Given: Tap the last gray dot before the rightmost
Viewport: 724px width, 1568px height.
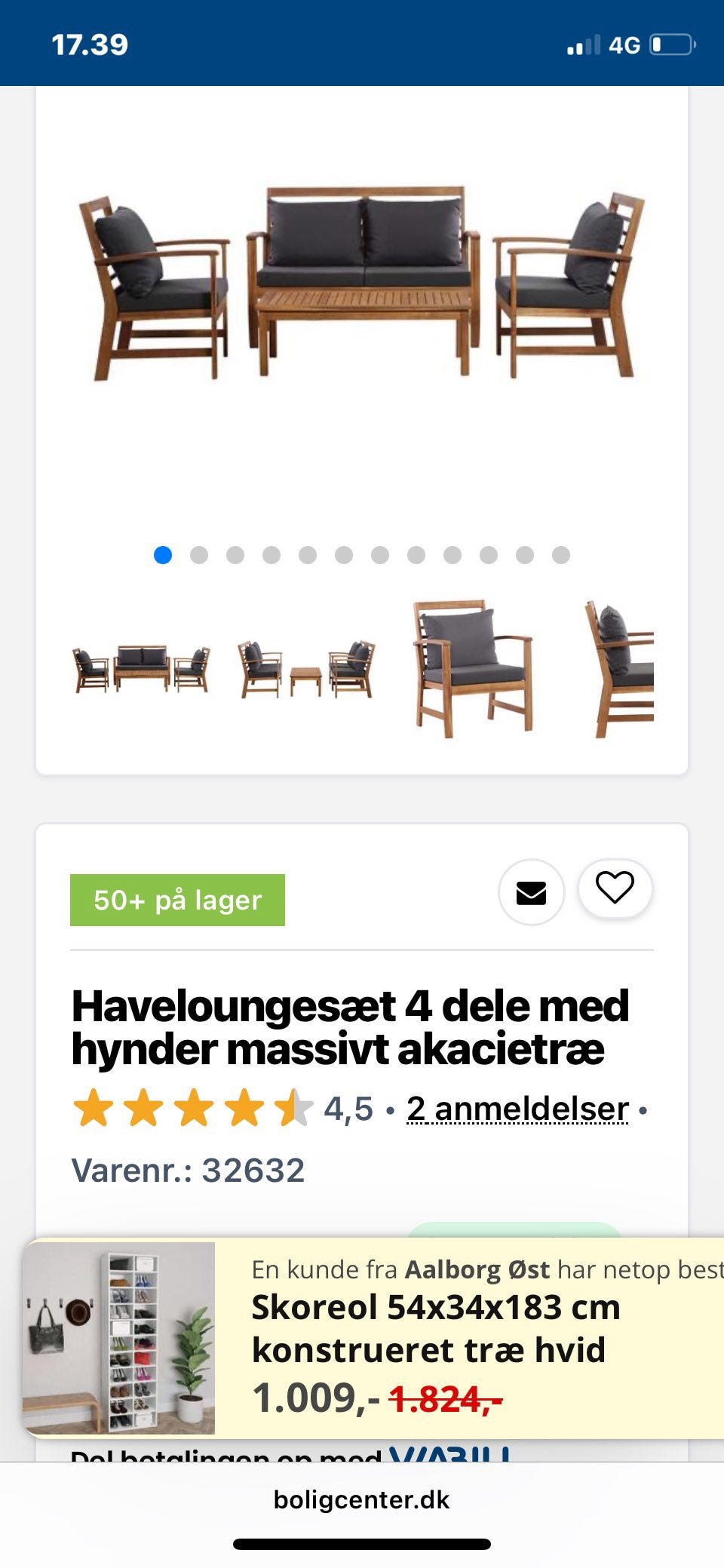Looking at the screenshot, I should pos(524,555).
